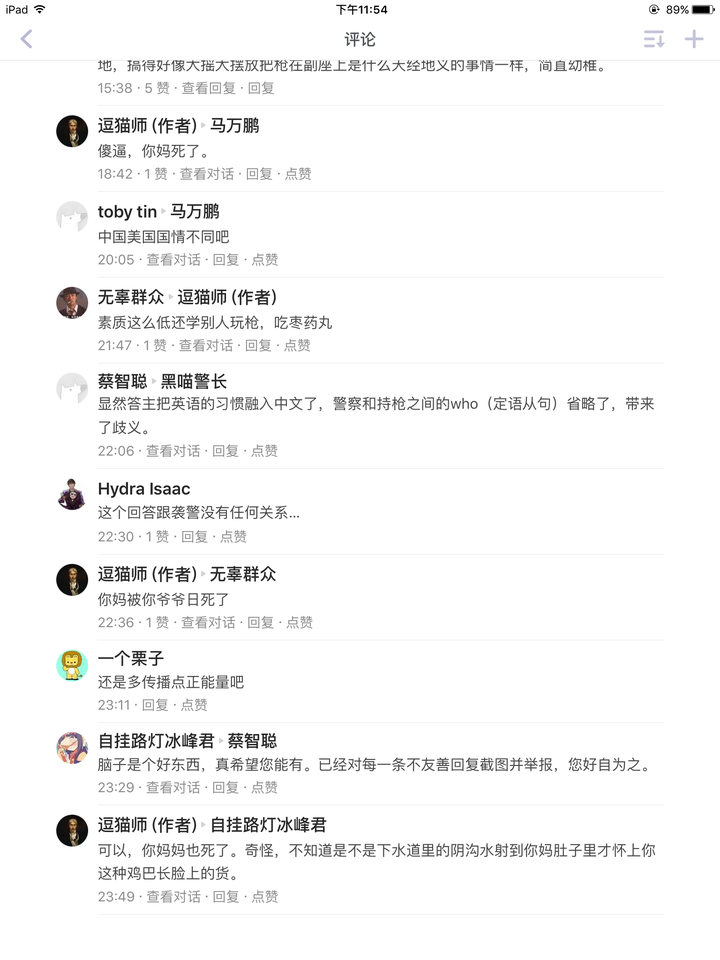The width and height of the screenshot is (720, 960).
Task: Like the 23:49 comment by 逗猫师
Action: (265, 896)
